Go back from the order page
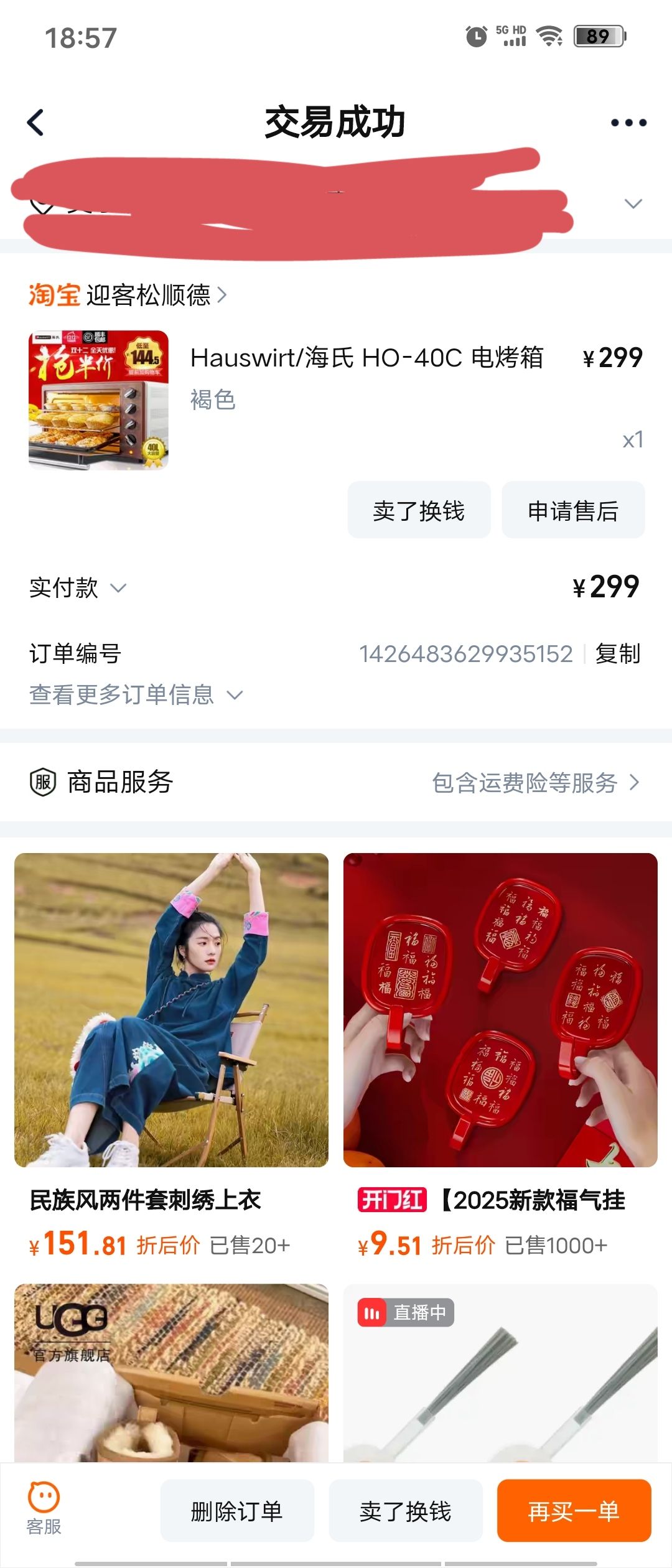This screenshot has height=1568, width=672. point(36,123)
